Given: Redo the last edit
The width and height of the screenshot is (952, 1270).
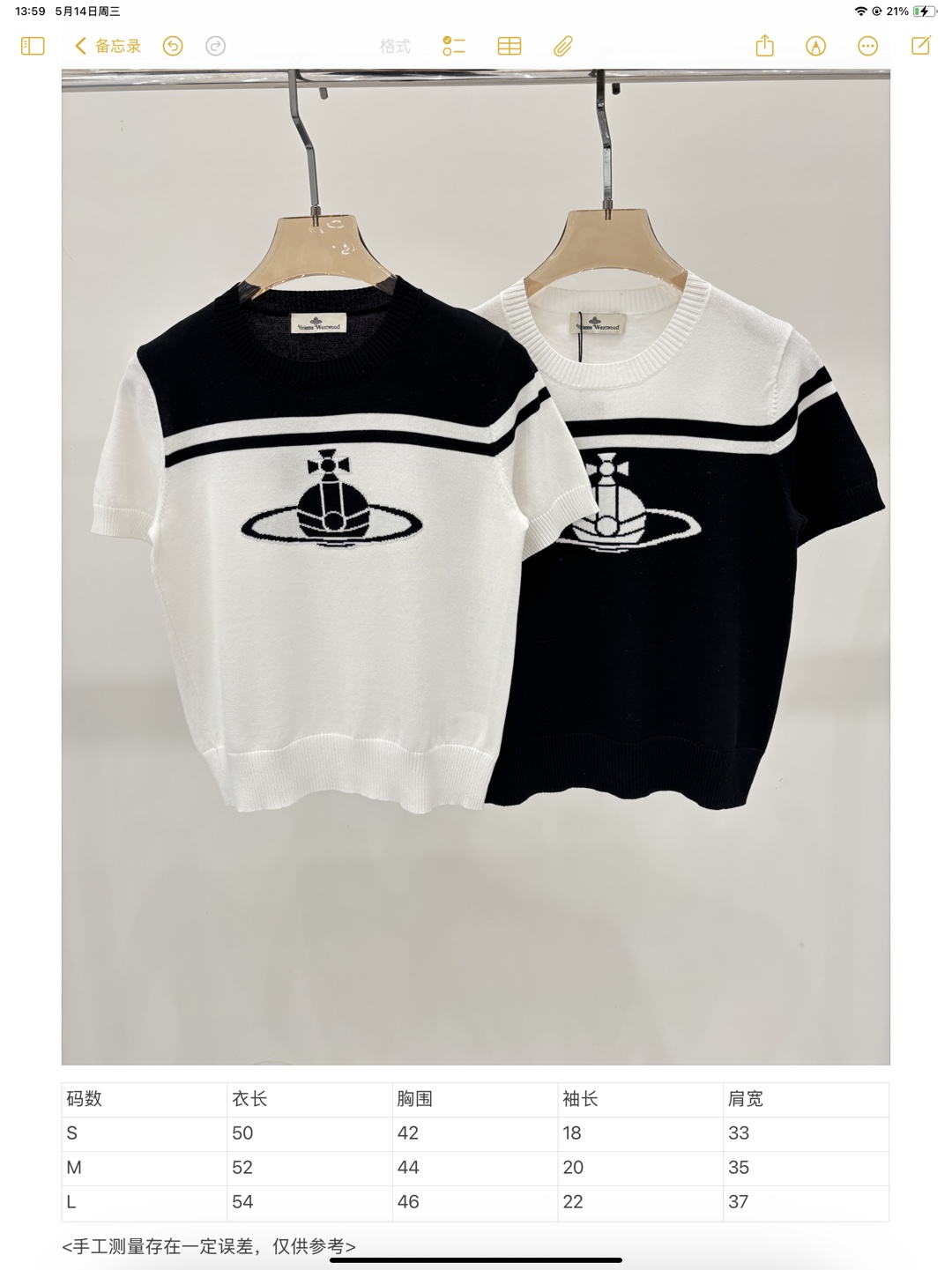Looking at the screenshot, I should (215, 46).
